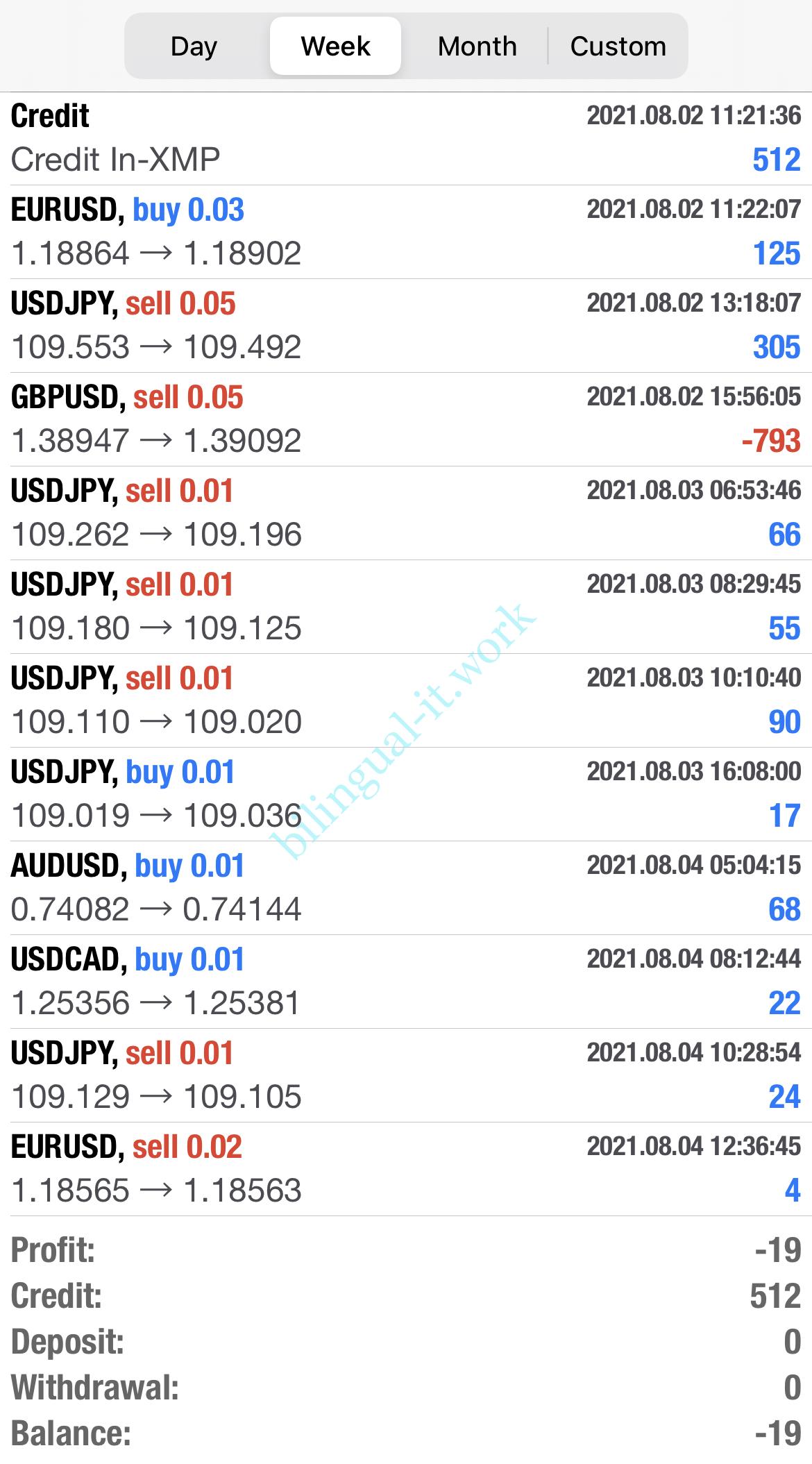Expand the USDJPY buy 0.01 trade

(406, 794)
